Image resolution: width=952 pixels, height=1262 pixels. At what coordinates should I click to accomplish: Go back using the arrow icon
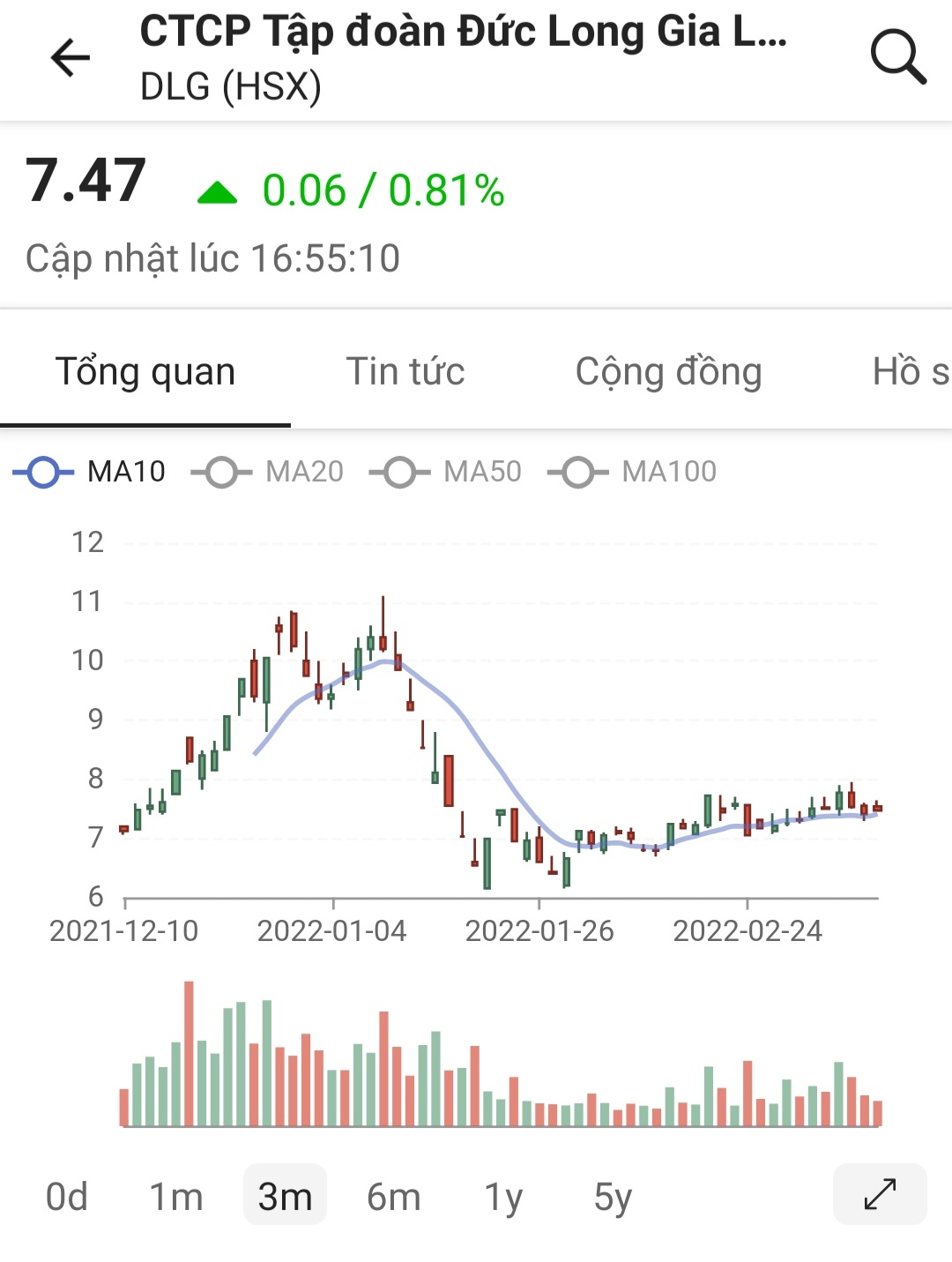[71, 58]
